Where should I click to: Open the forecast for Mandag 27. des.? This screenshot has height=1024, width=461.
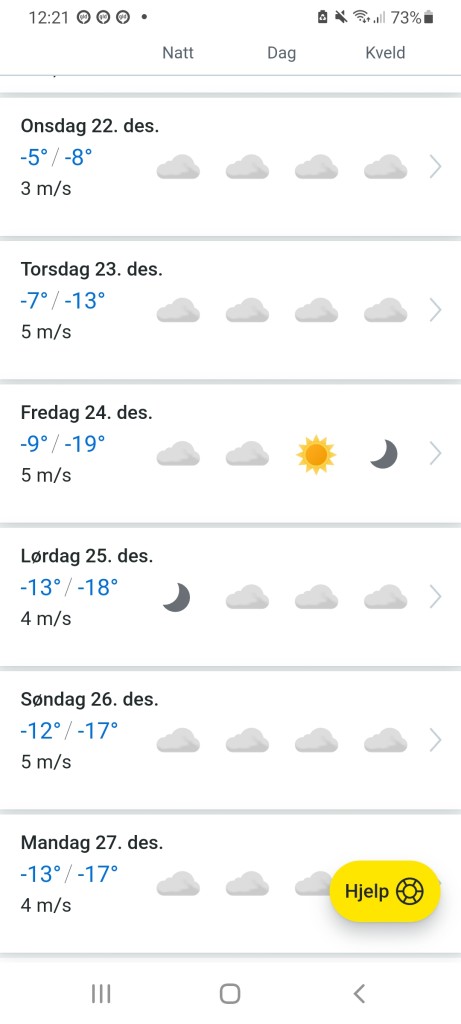(230, 884)
